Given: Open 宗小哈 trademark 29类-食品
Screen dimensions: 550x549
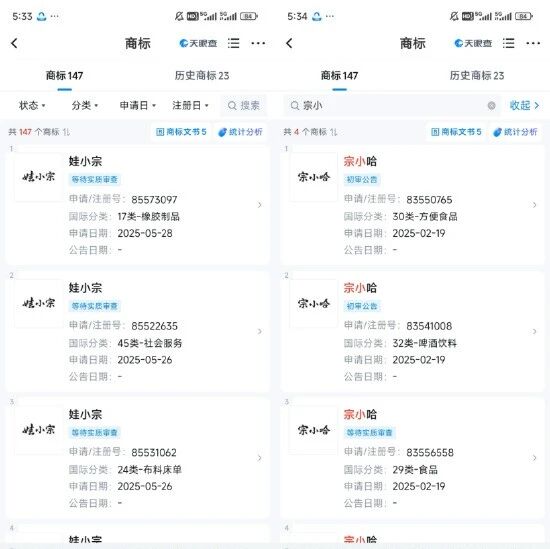Looking at the screenshot, I should (412, 458).
